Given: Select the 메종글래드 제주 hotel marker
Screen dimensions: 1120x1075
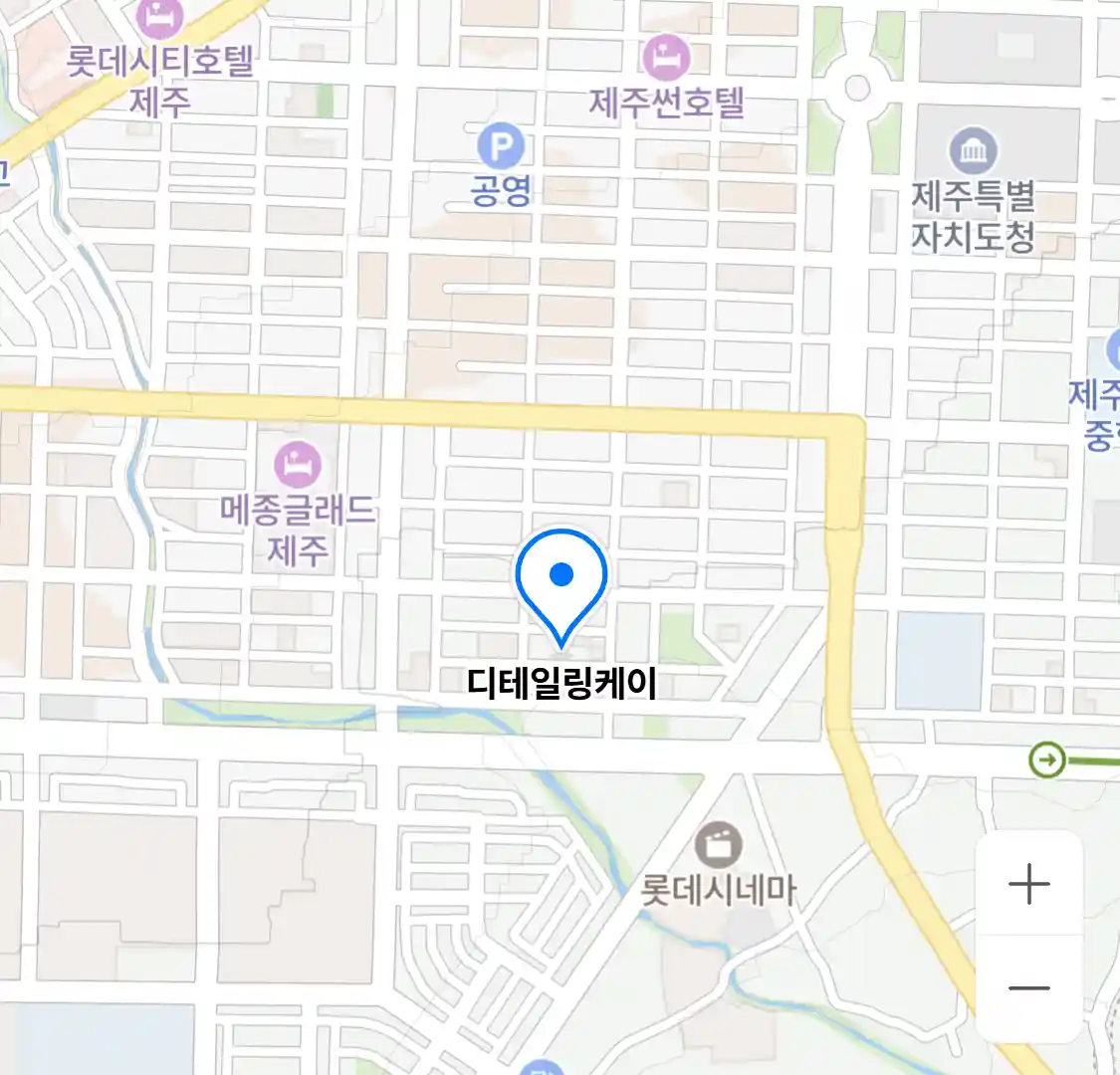Looking at the screenshot, I should [298, 465].
